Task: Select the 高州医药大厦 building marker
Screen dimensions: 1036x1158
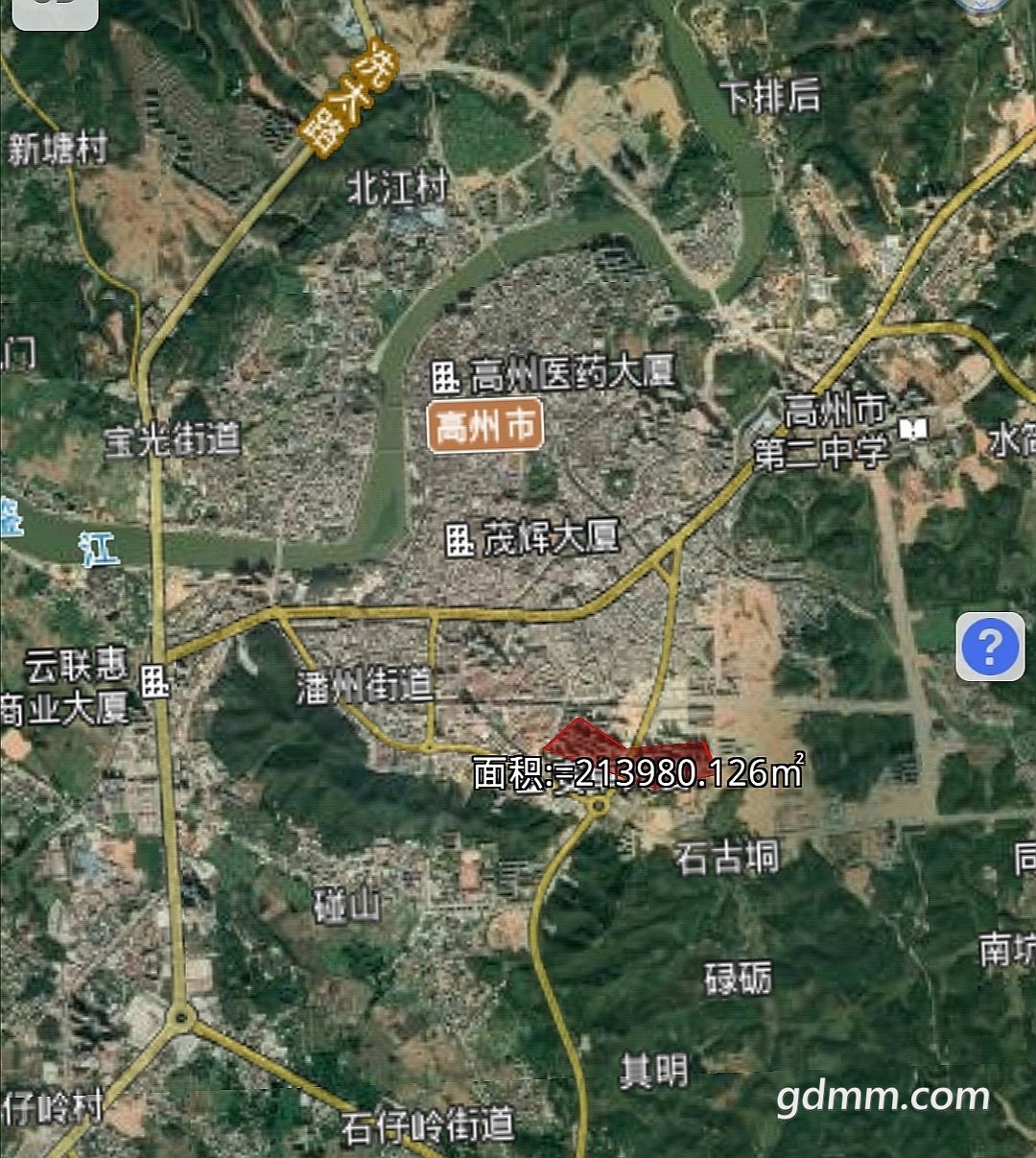Action: (x=446, y=377)
